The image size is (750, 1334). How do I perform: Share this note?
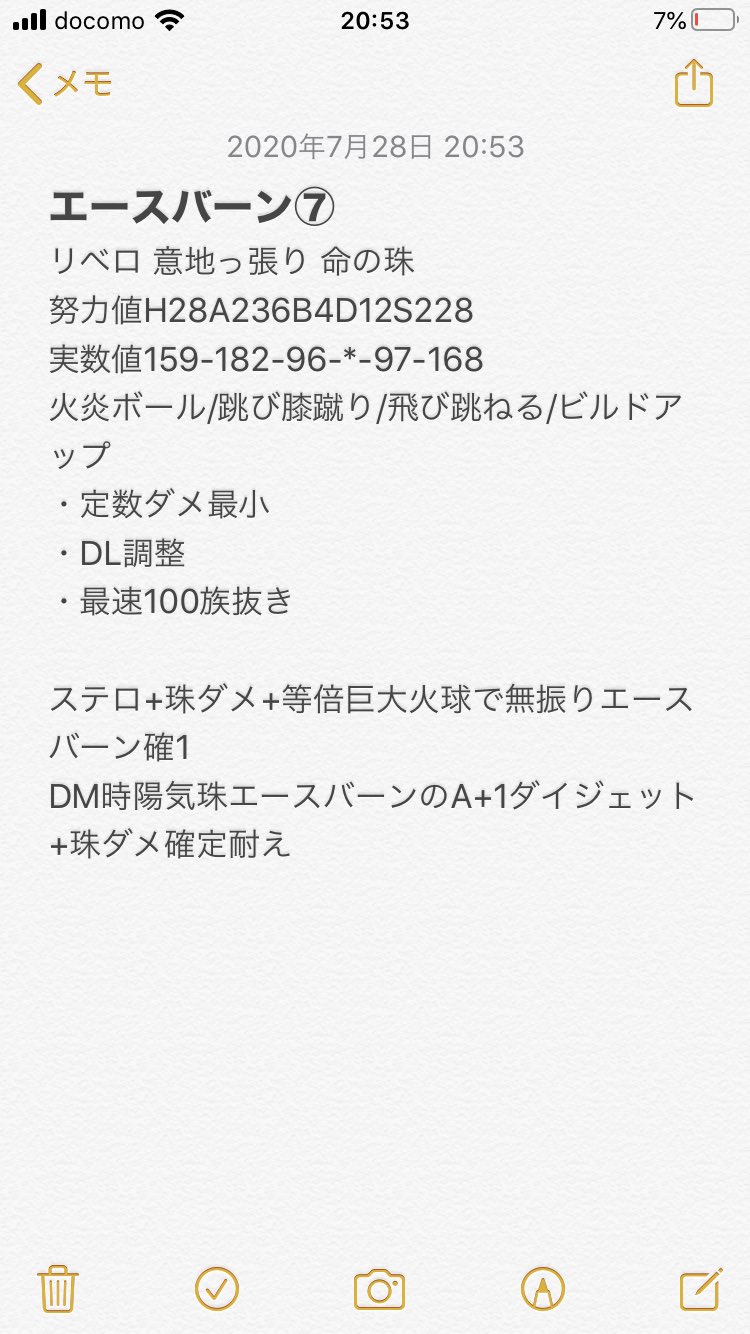tap(693, 84)
